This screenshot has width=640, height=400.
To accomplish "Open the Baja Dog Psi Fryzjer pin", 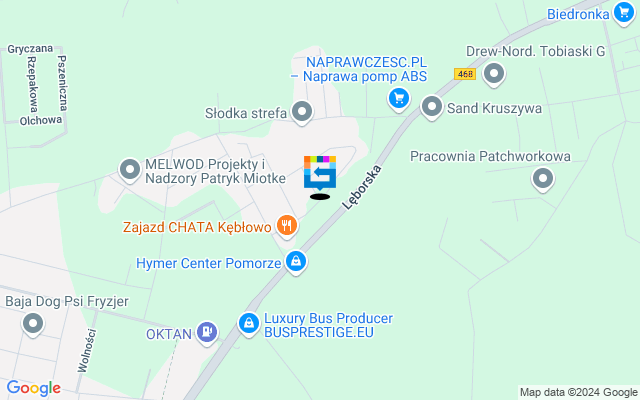I will (34, 323).
